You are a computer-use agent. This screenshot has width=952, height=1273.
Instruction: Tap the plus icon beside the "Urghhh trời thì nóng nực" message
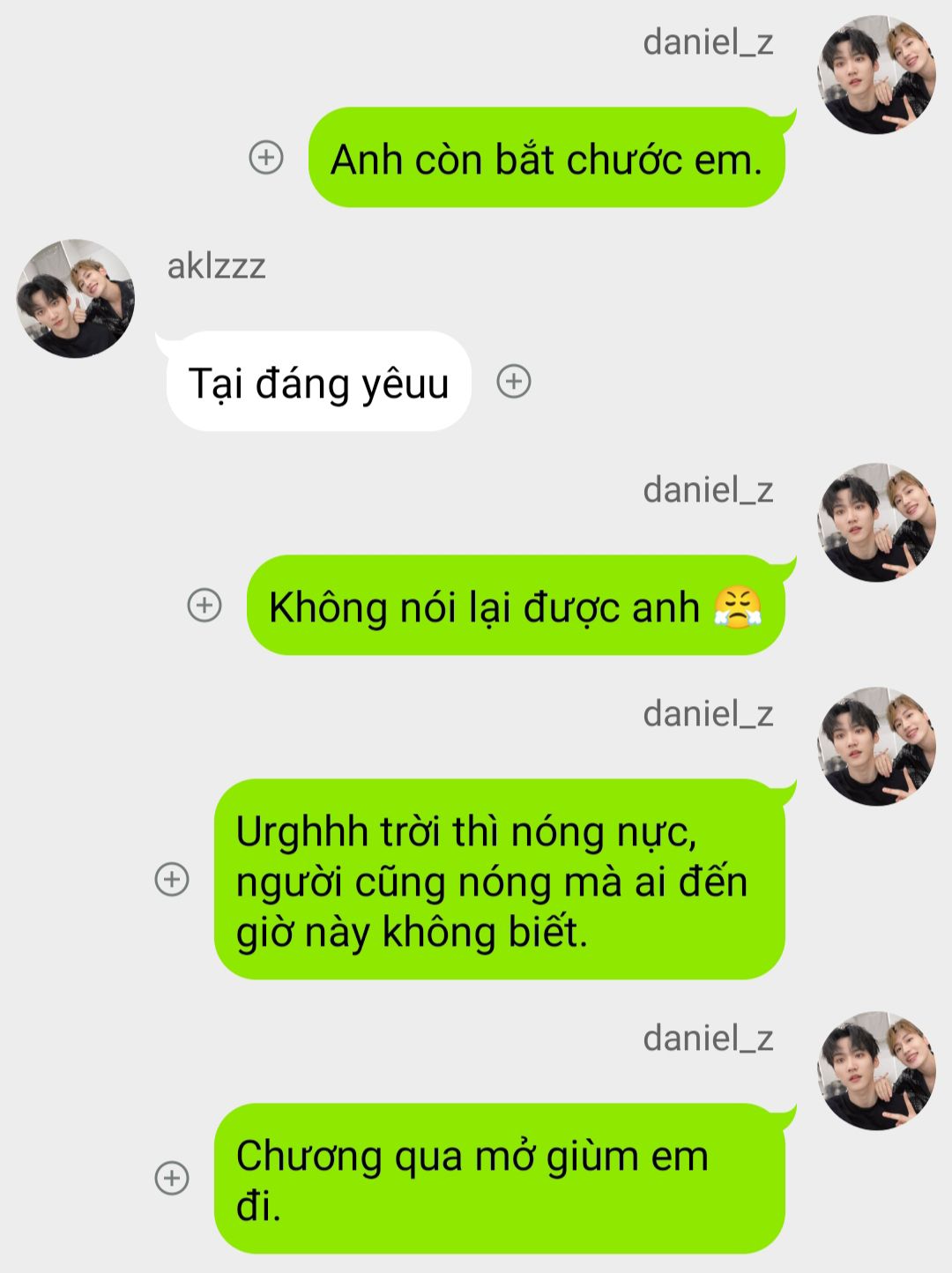pyautogui.click(x=172, y=879)
